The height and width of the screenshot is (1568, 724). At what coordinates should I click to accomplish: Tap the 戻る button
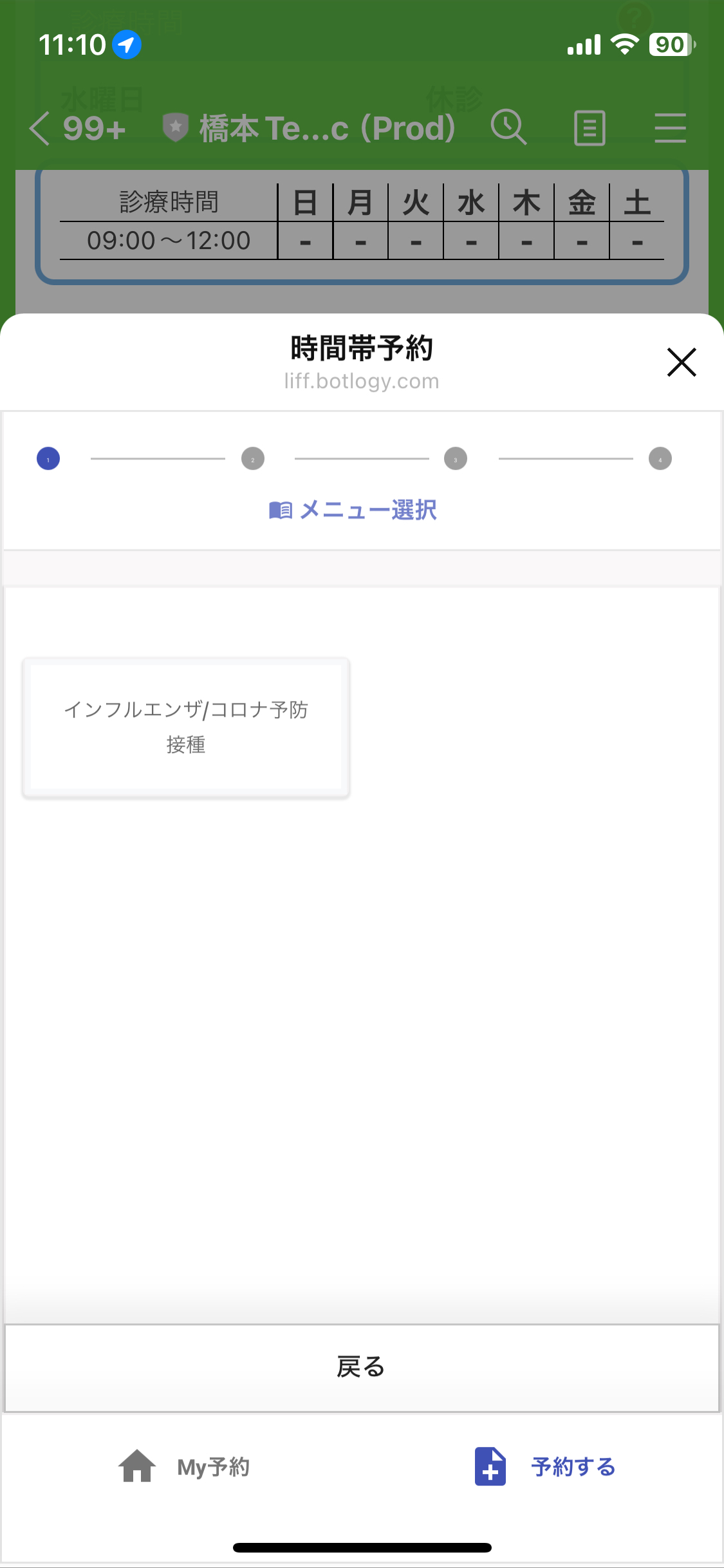(362, 1367)
